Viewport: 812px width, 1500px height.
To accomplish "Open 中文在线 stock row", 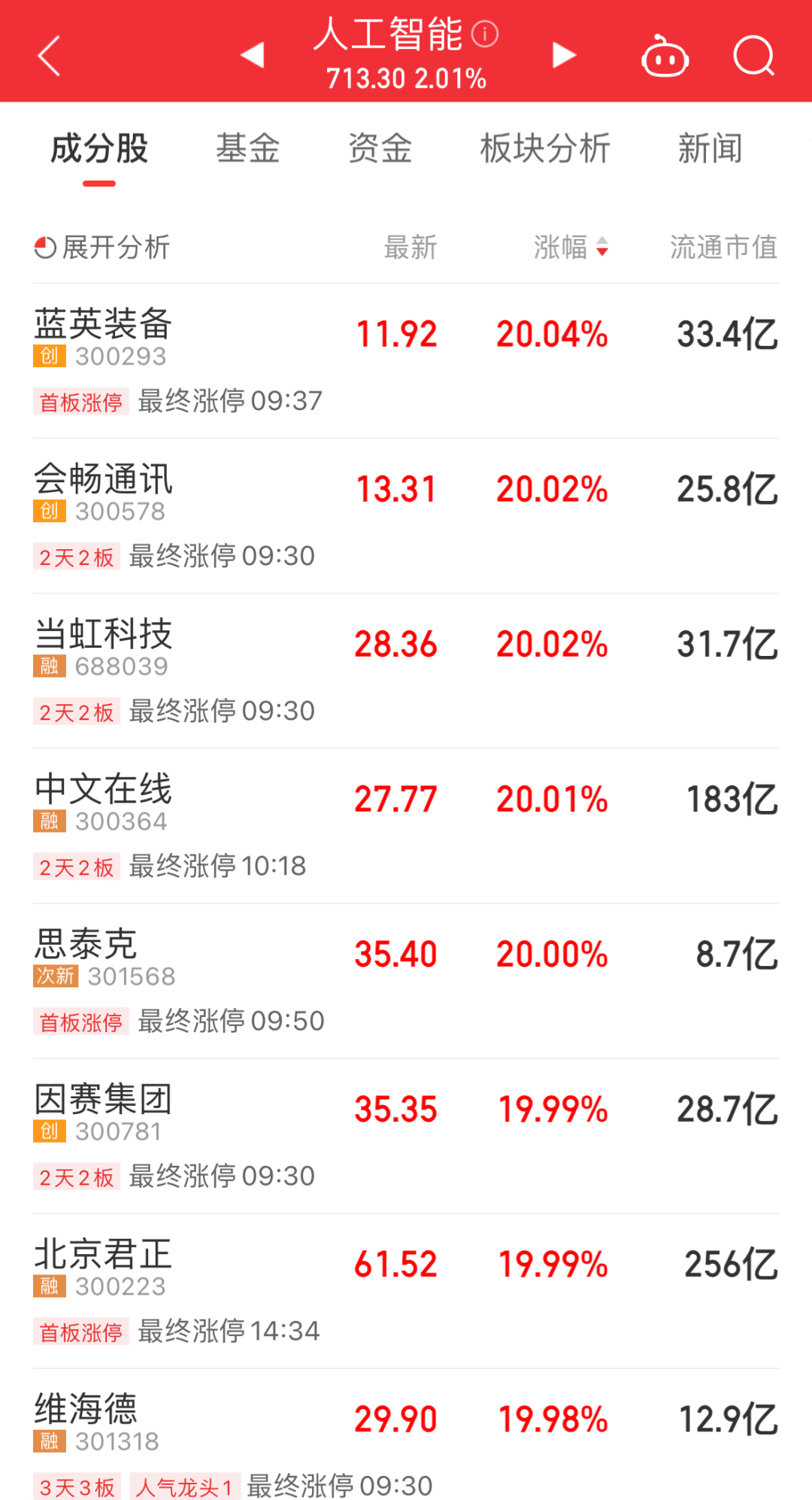I will coord(104,790).
